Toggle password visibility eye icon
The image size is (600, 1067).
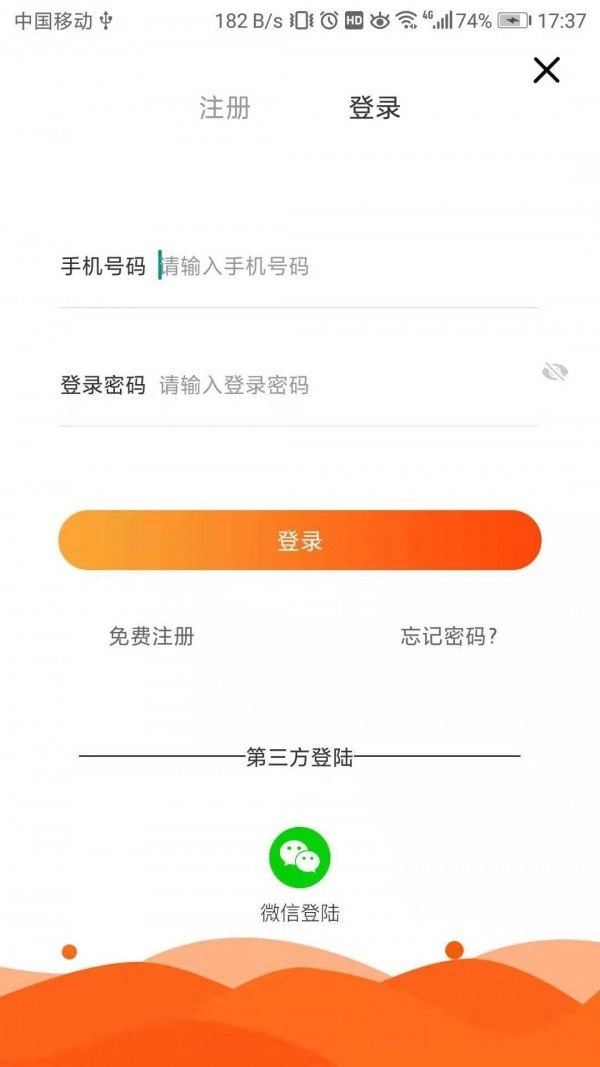coord(555,373)
